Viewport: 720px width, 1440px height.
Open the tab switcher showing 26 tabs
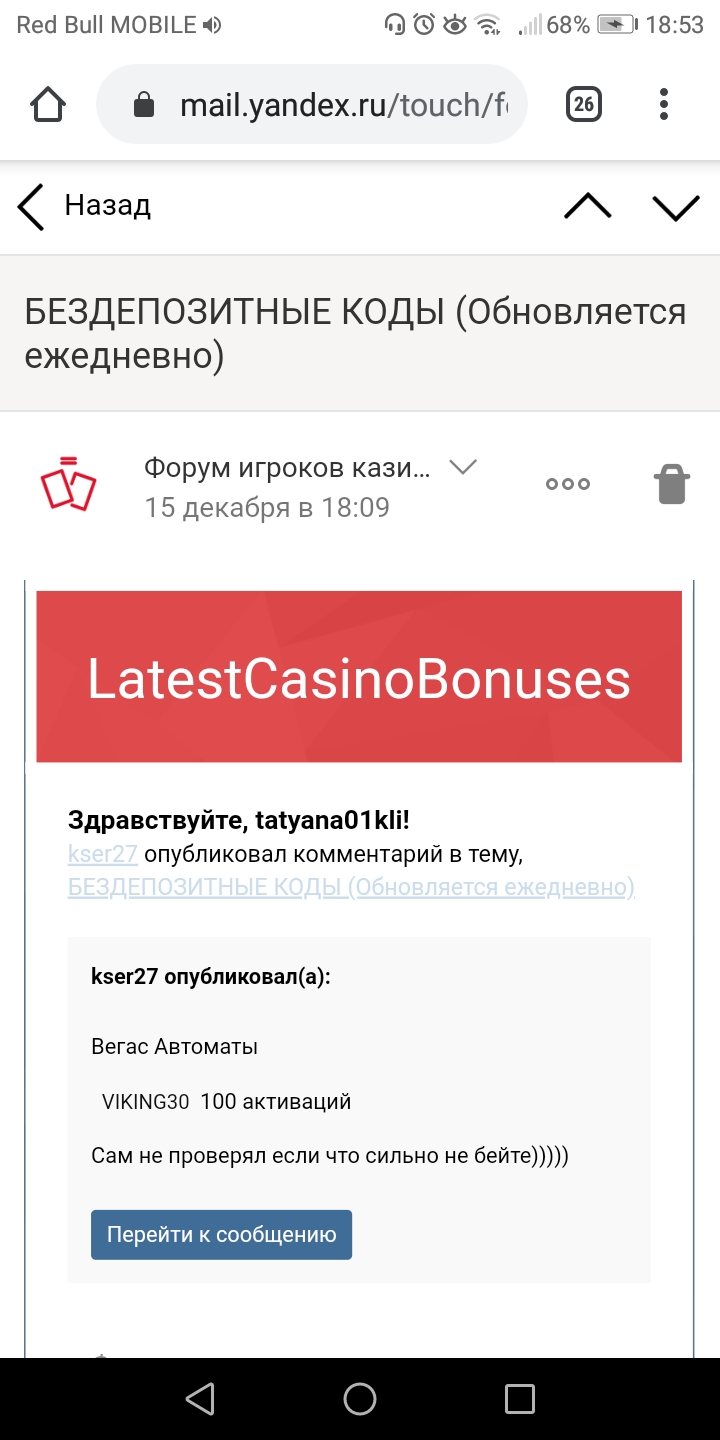pos(584,105)
